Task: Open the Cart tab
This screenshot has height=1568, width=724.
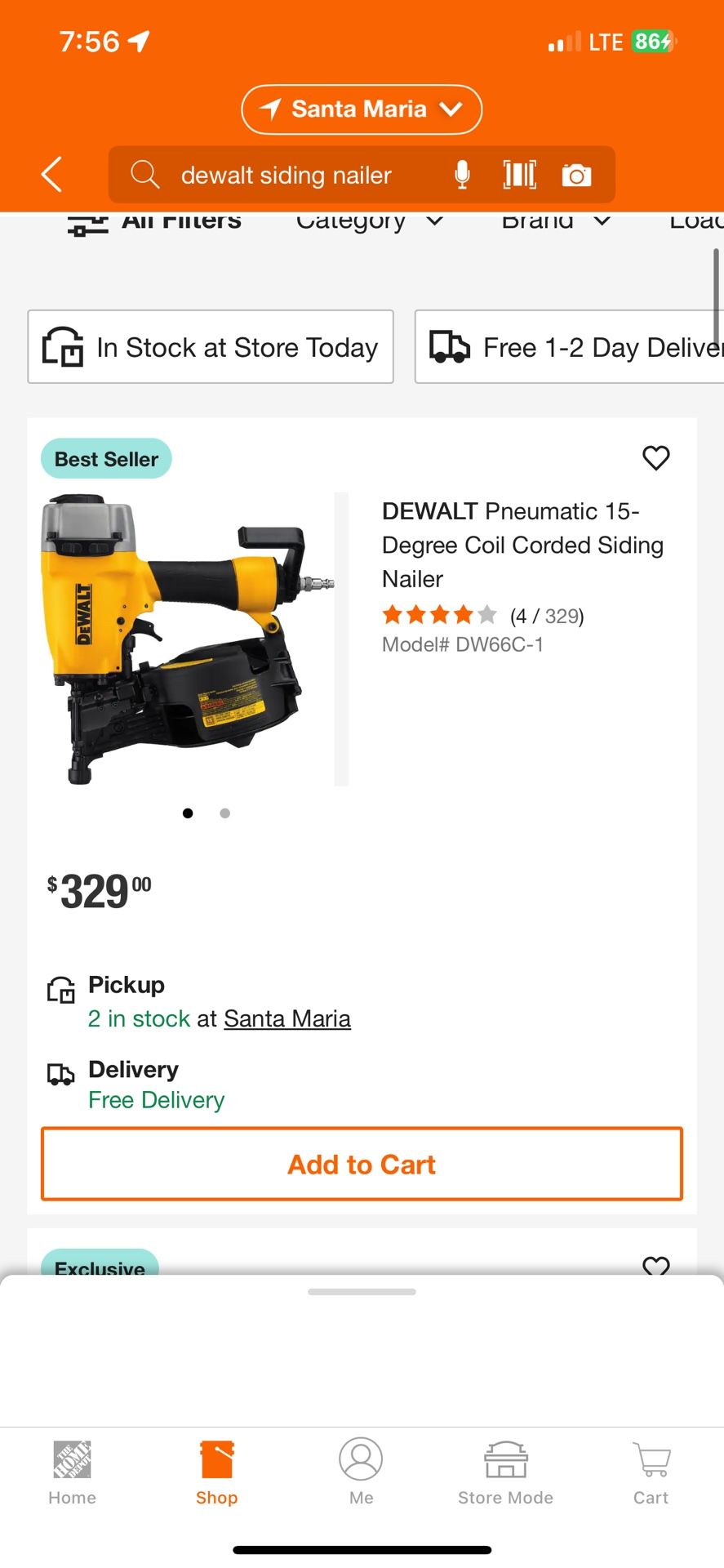Action: 651,1474
